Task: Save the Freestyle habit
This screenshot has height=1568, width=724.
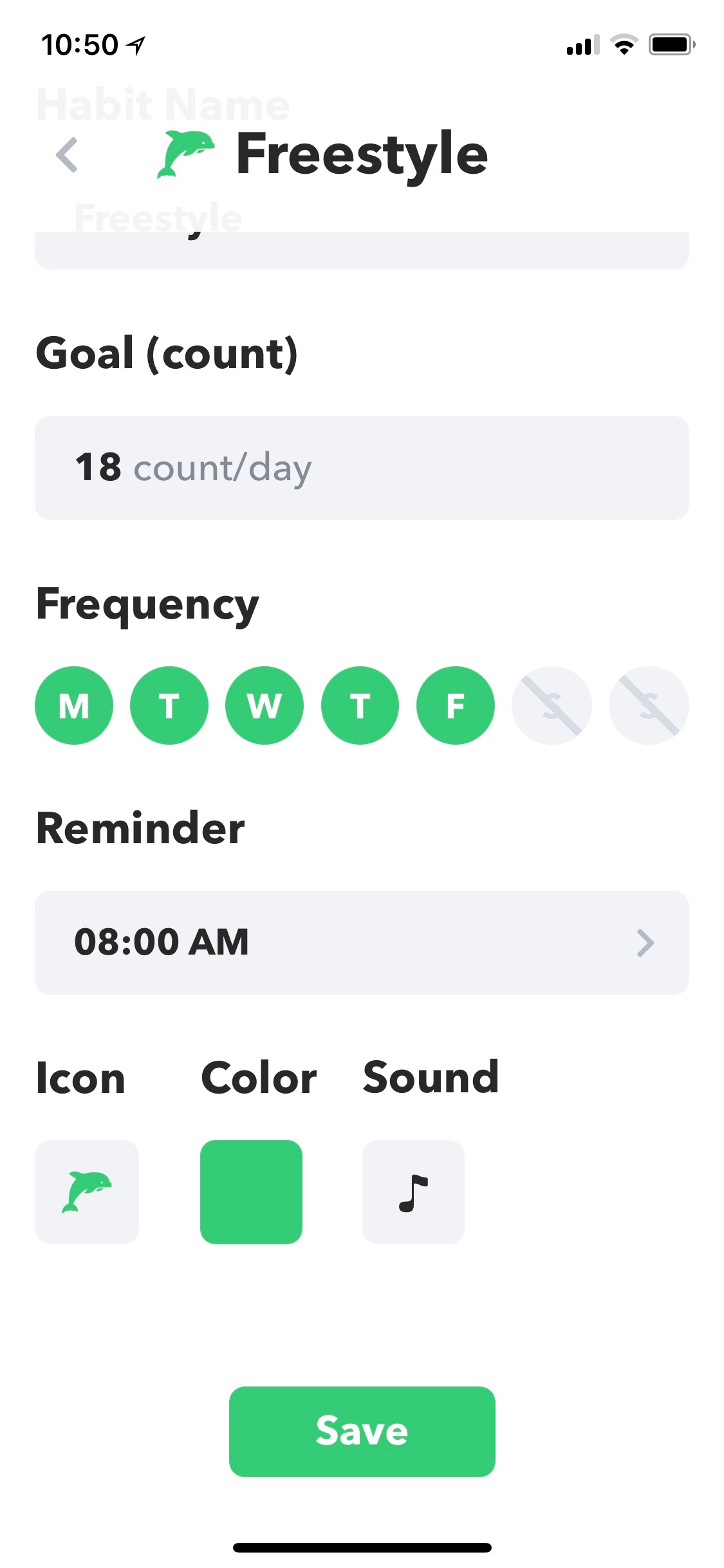Action: [362, 1432]
